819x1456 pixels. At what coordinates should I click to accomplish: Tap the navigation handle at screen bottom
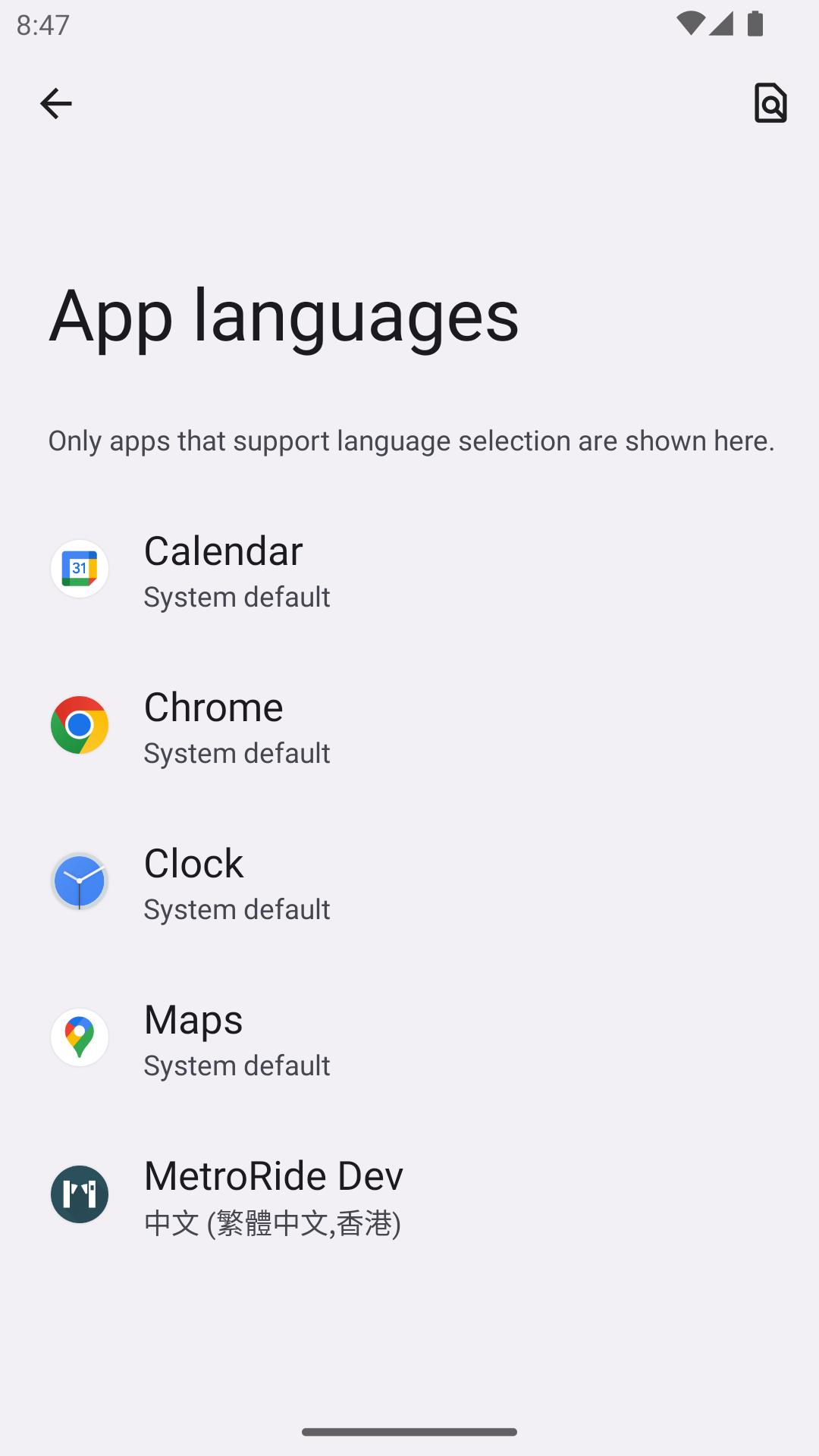409,1429
